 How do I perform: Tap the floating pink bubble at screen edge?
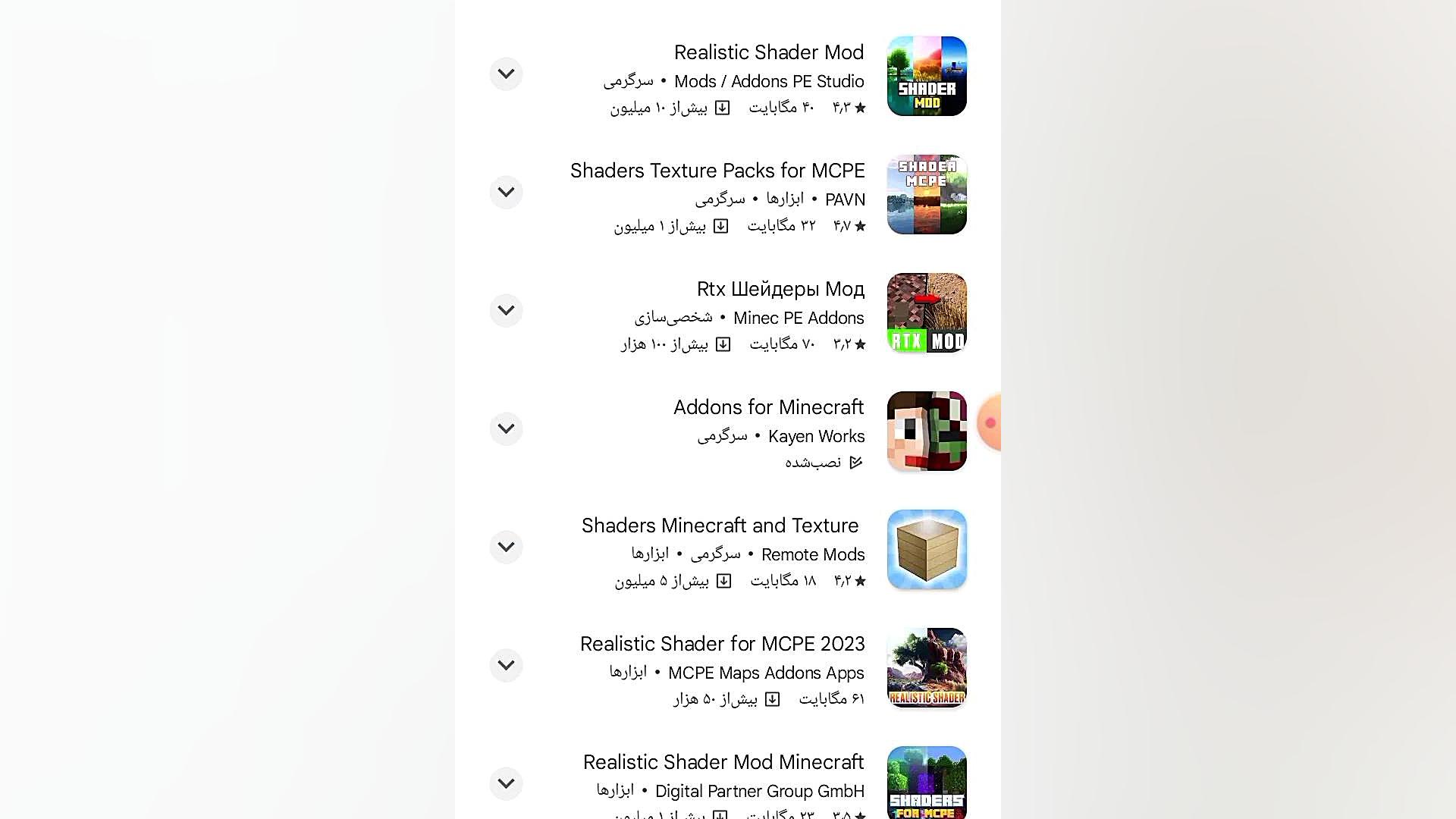tap(990, 423)
